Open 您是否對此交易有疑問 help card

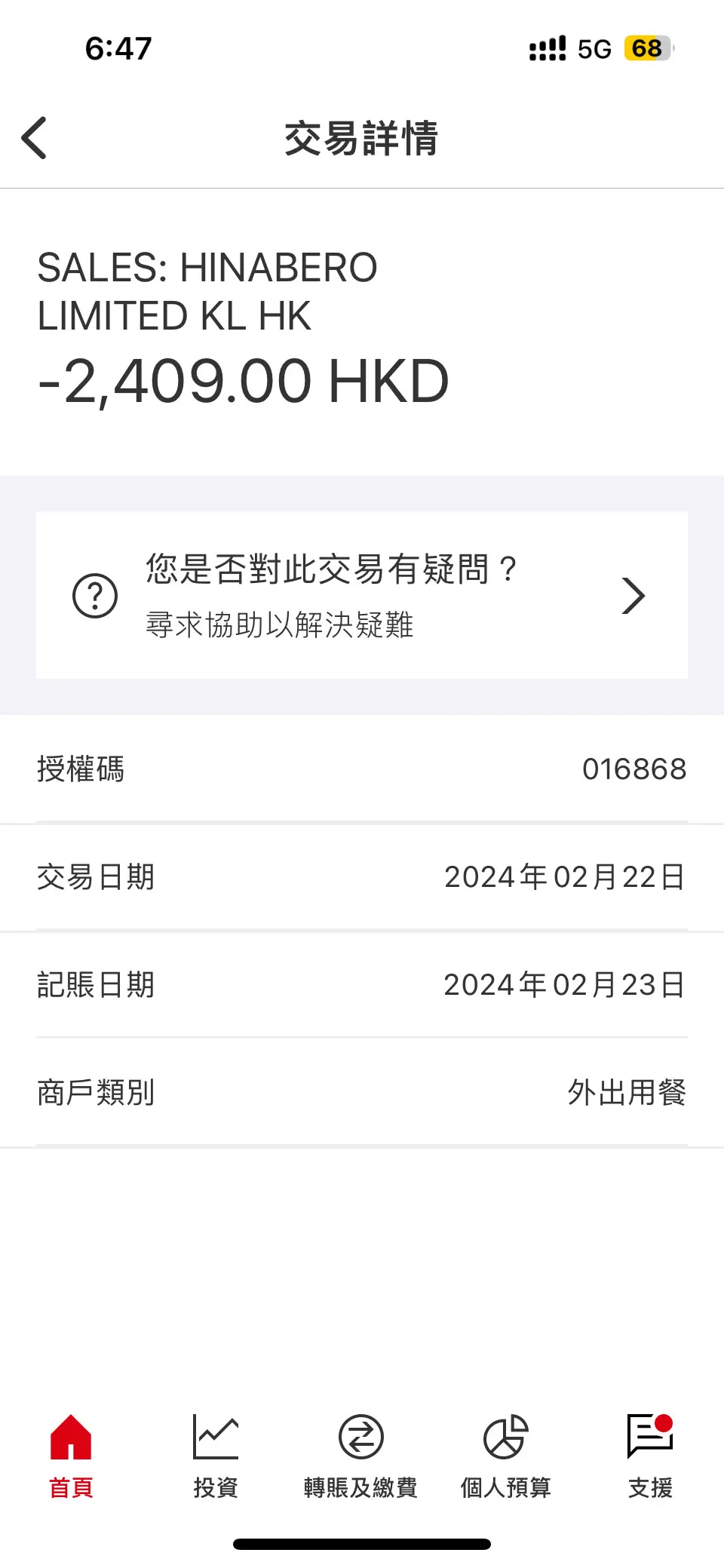click(362, 595)
